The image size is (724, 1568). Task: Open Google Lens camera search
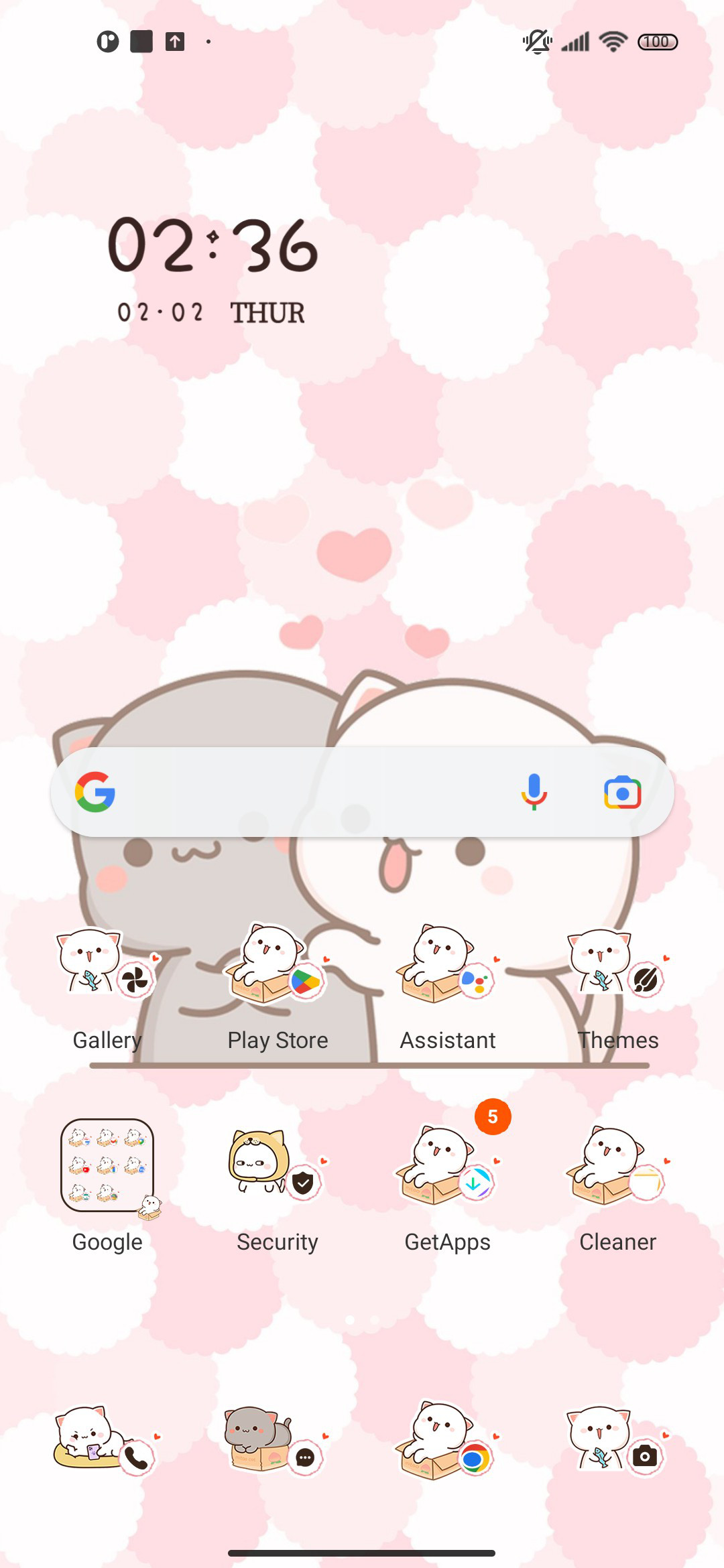click(622, 793)
